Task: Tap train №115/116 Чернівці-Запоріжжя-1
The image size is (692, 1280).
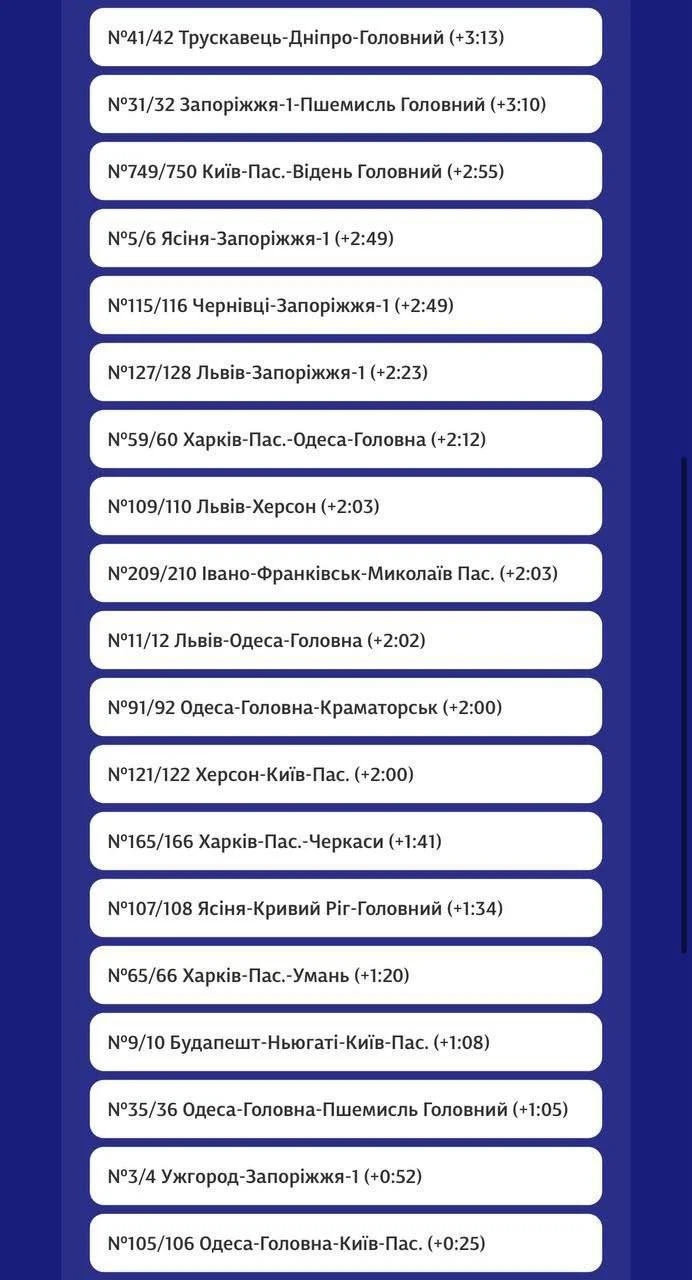Action: click(346, 306)
